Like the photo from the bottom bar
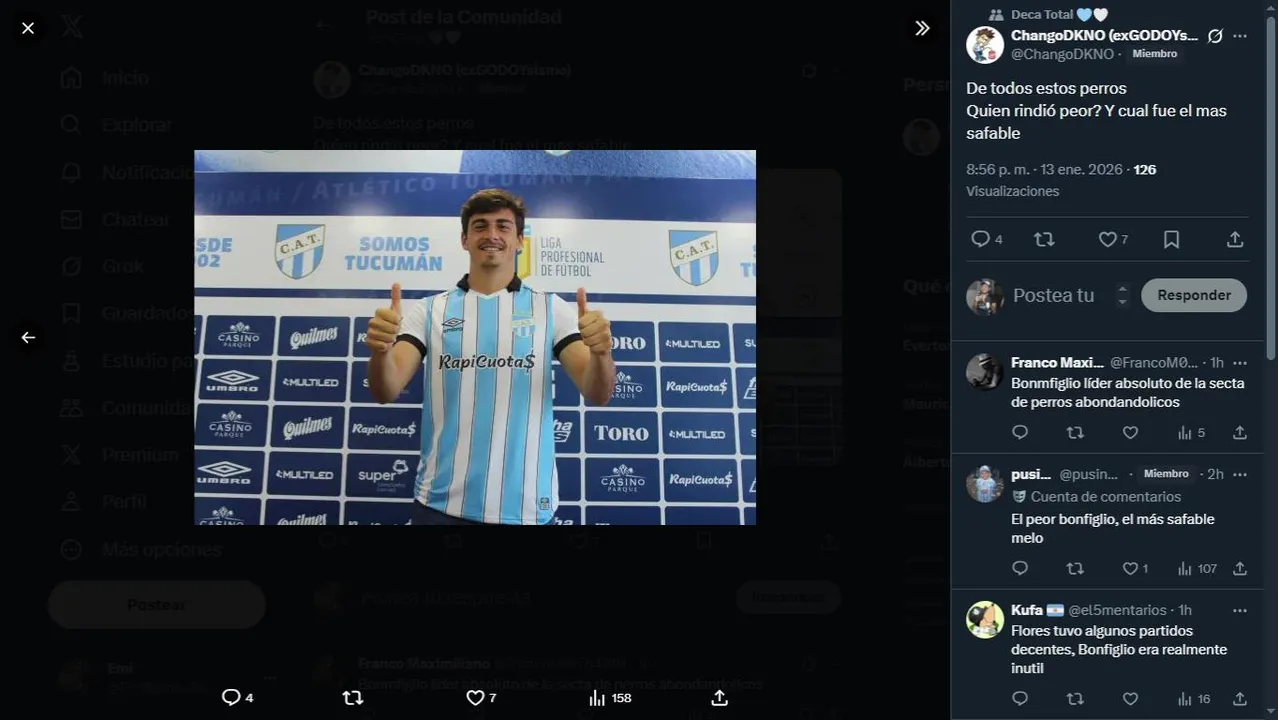Viewport: 1278px width, 720px height. 476,698
